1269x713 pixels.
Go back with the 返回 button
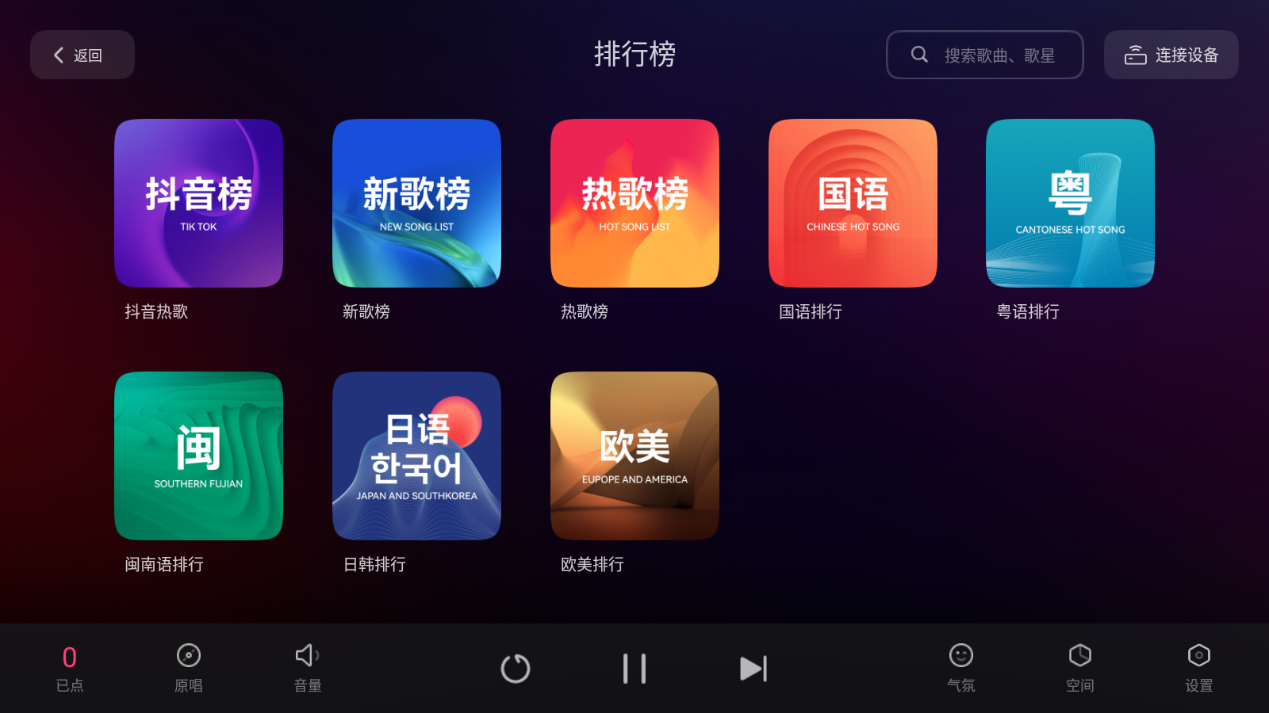82,55
